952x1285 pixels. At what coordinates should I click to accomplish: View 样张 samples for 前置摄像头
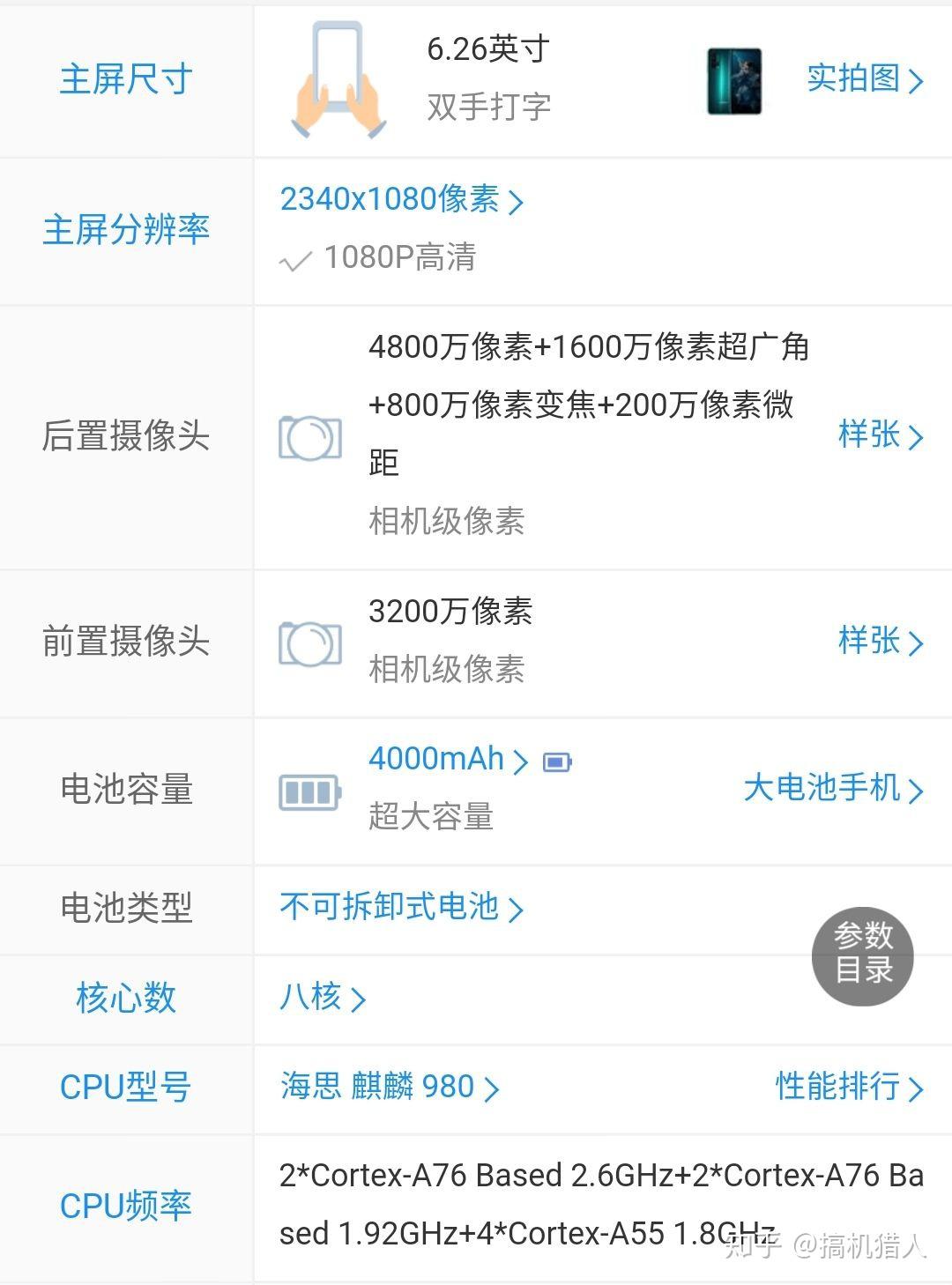pos(880,641)
